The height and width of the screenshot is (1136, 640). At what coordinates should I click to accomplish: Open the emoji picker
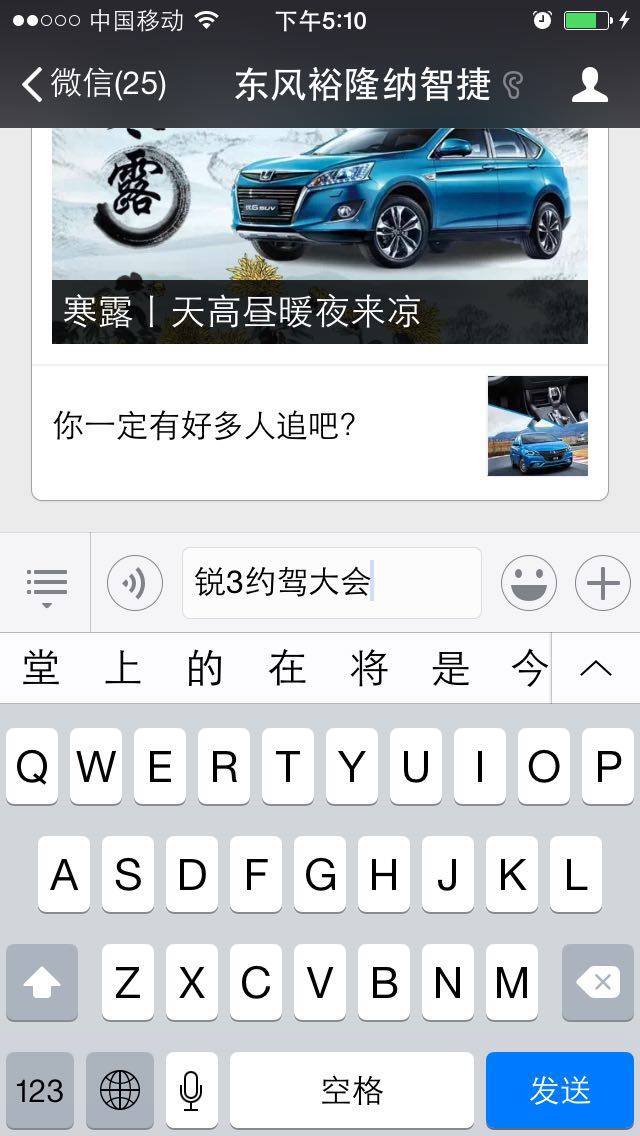pos(529,582)
